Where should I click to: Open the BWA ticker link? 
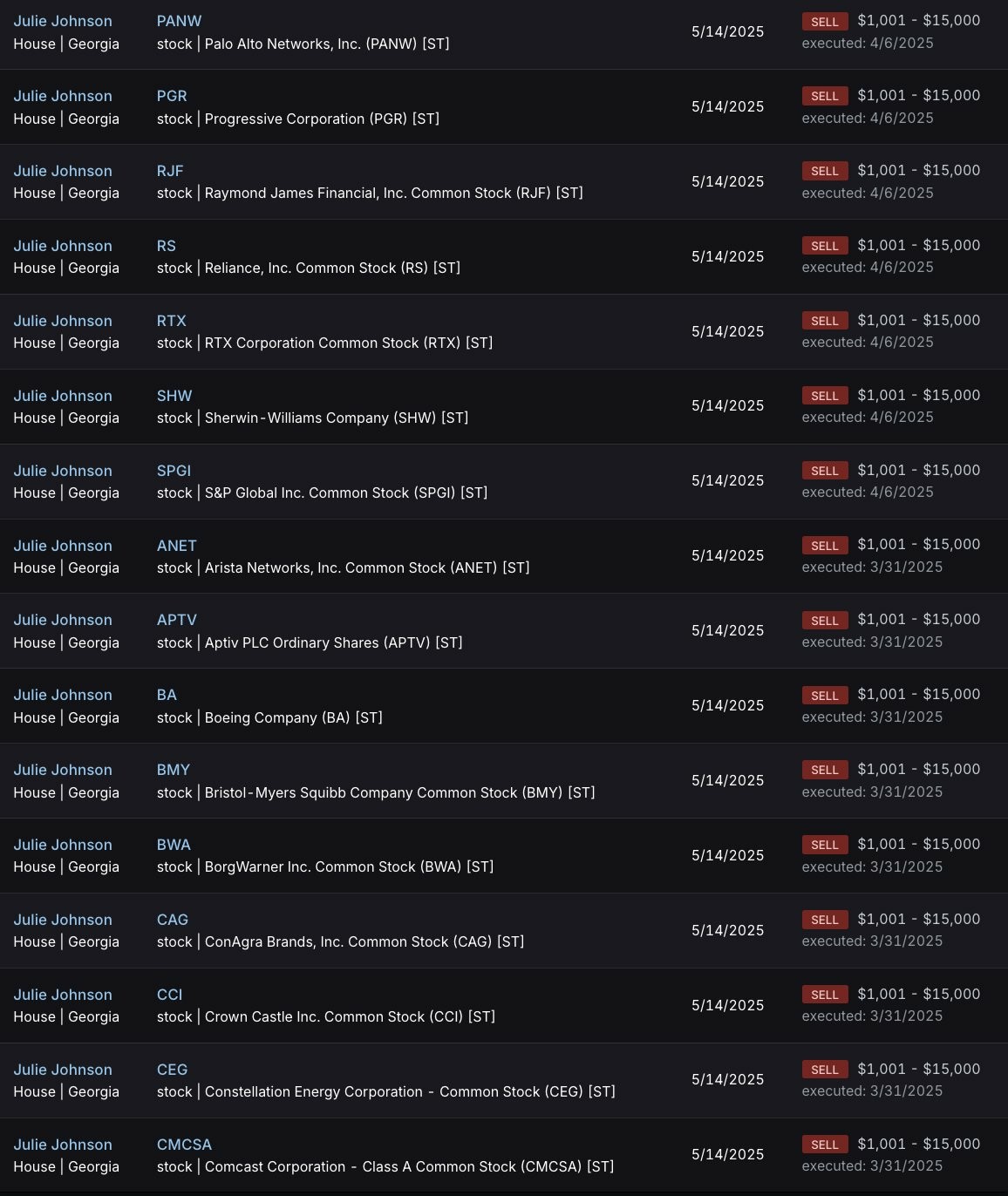click(x=174, y=845)
